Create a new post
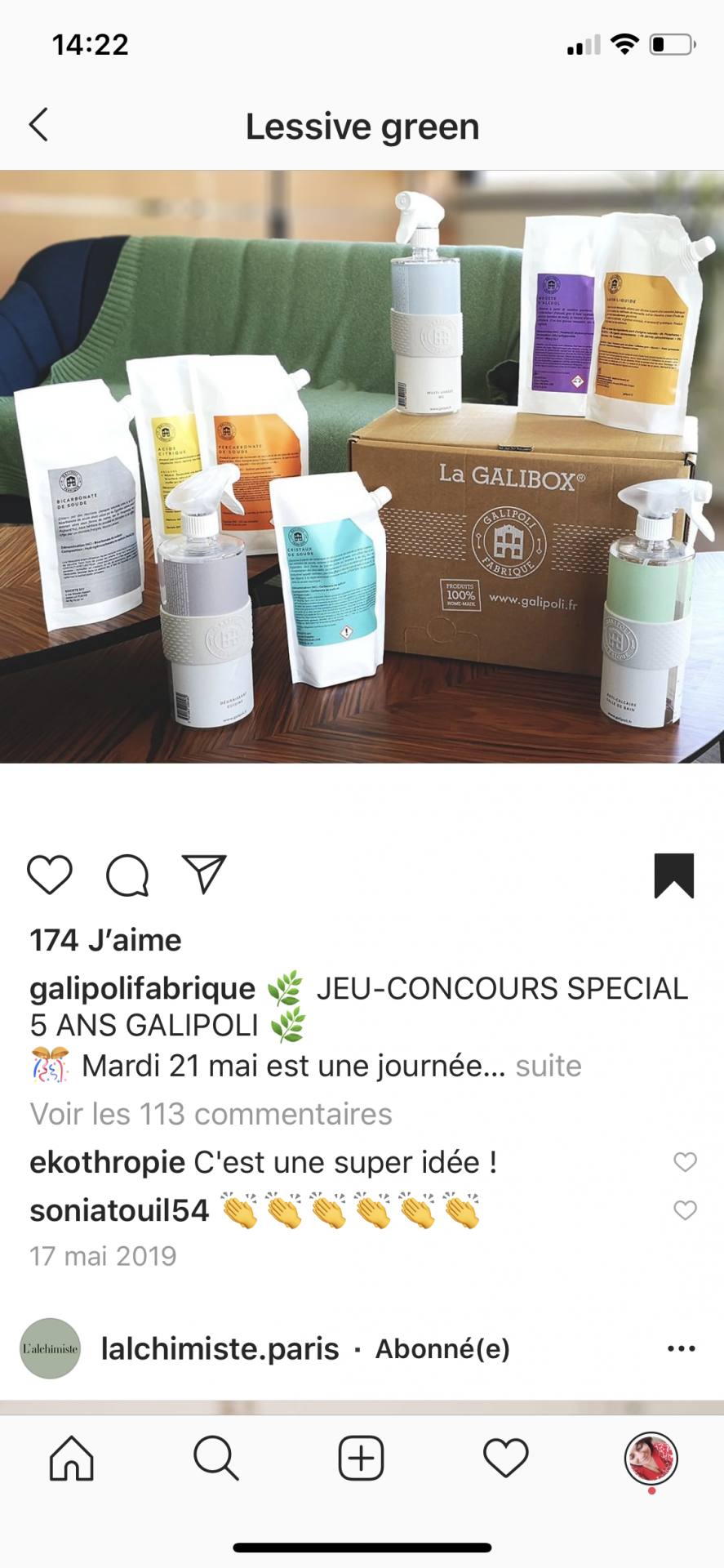724x1568 pixels. [x=361, y=1459]
